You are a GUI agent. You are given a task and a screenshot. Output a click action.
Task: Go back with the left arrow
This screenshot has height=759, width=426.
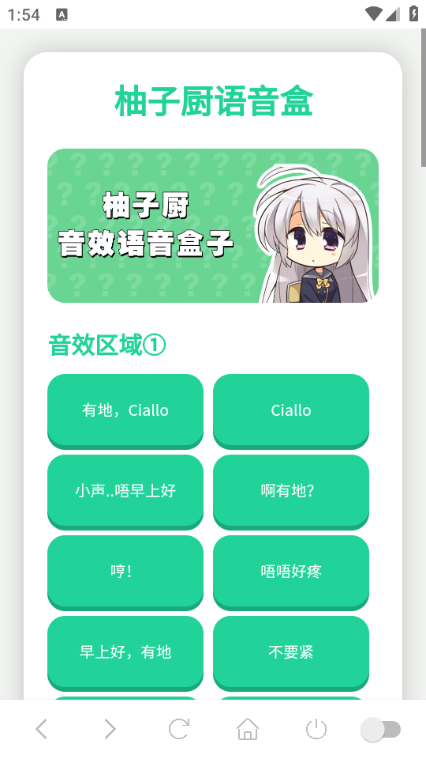pyautogui.click(x=42, y=729)
